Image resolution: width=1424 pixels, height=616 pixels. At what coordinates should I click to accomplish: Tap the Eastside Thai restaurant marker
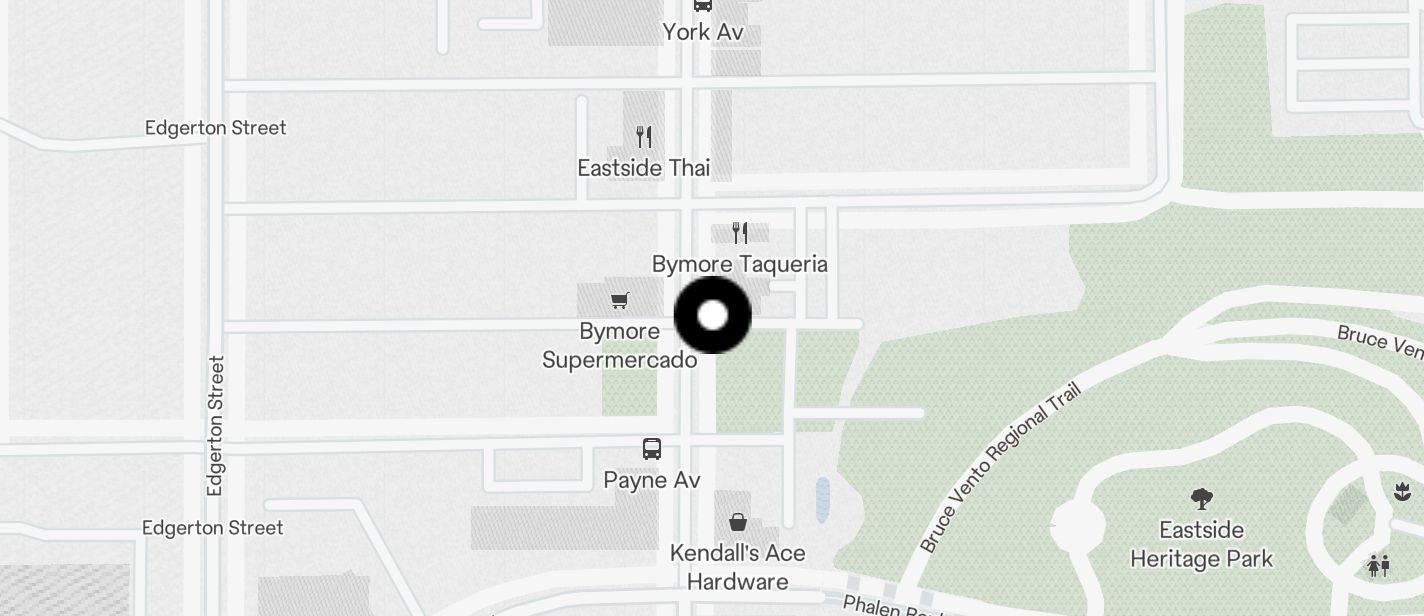pyautogui.click(x=644, y=137)
